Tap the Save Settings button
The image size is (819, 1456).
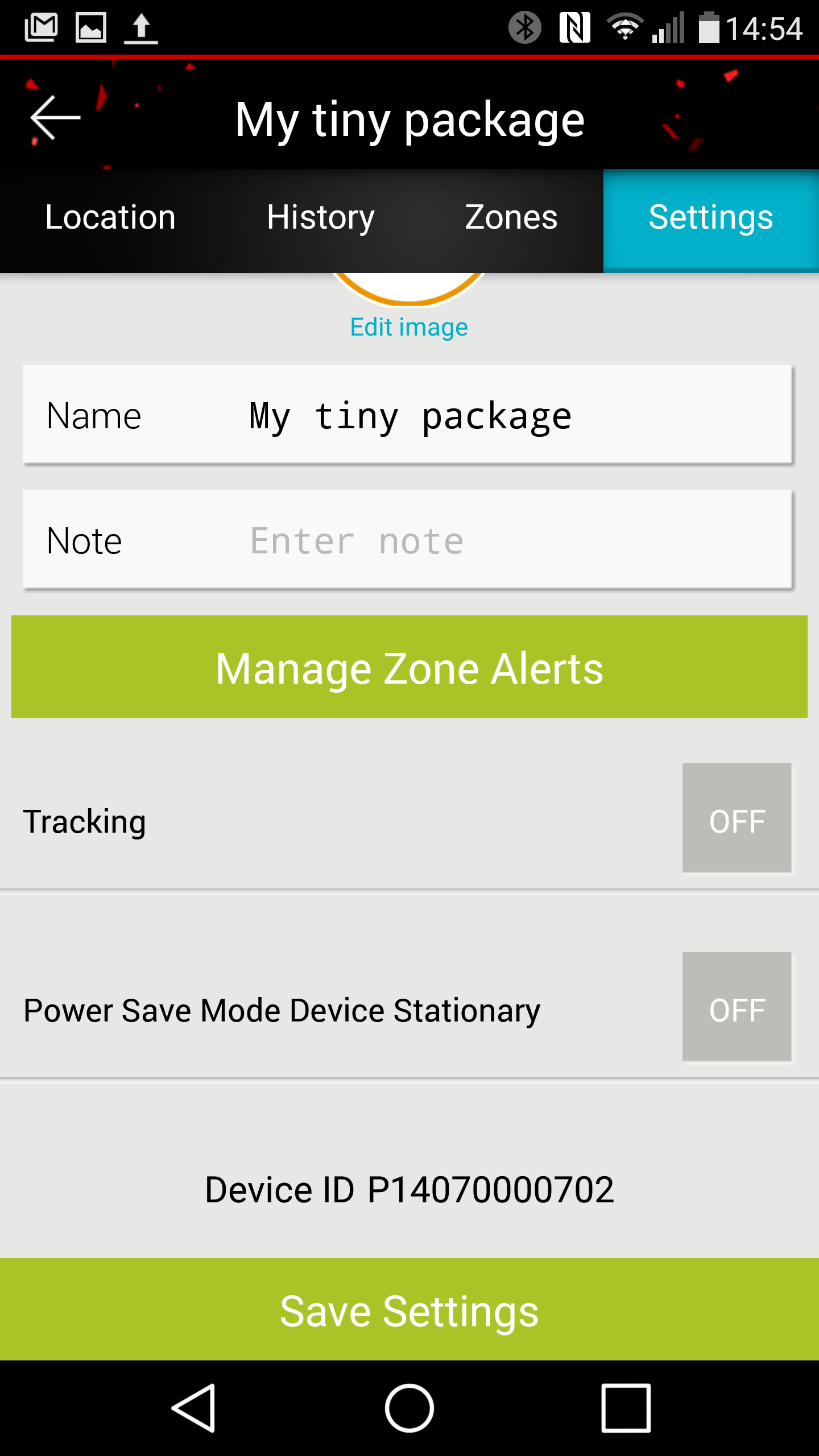tap(409, 1309)
